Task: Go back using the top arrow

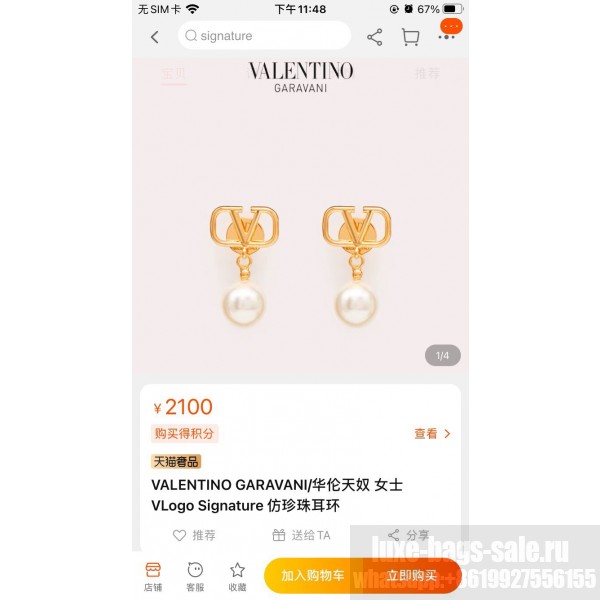Action: click(155, 37)
